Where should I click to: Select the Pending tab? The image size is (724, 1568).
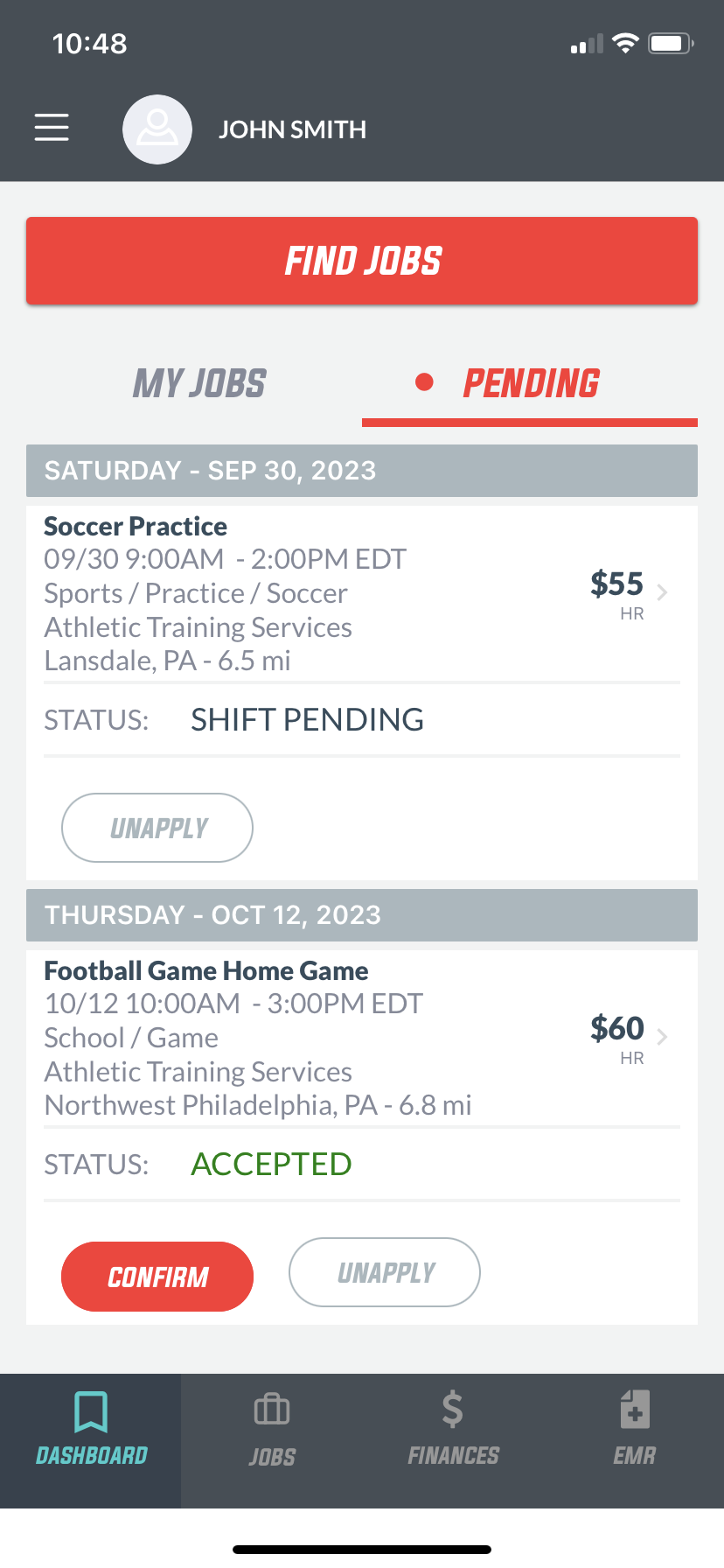click(x=530, y=383)
